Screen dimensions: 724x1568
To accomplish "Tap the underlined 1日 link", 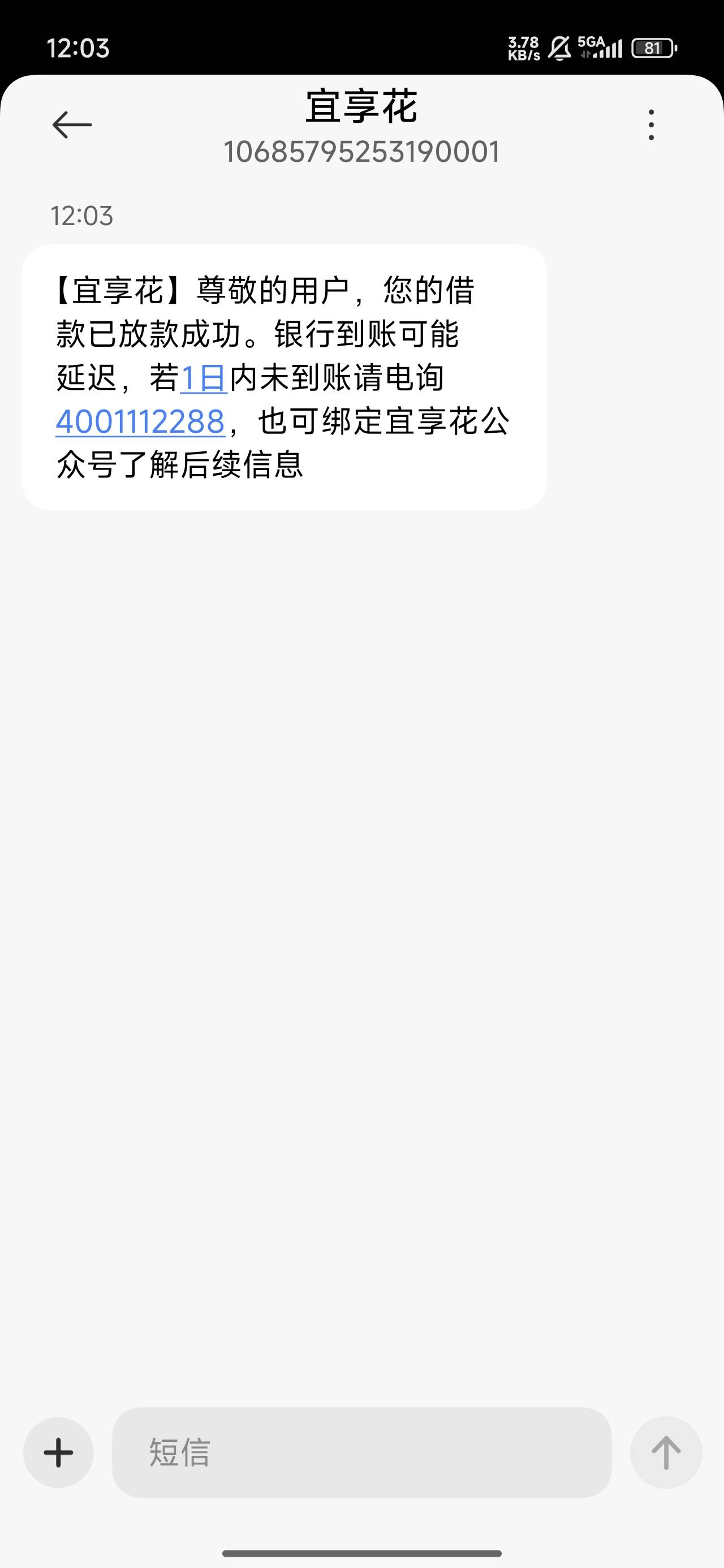I will click(x=204, y=378).
